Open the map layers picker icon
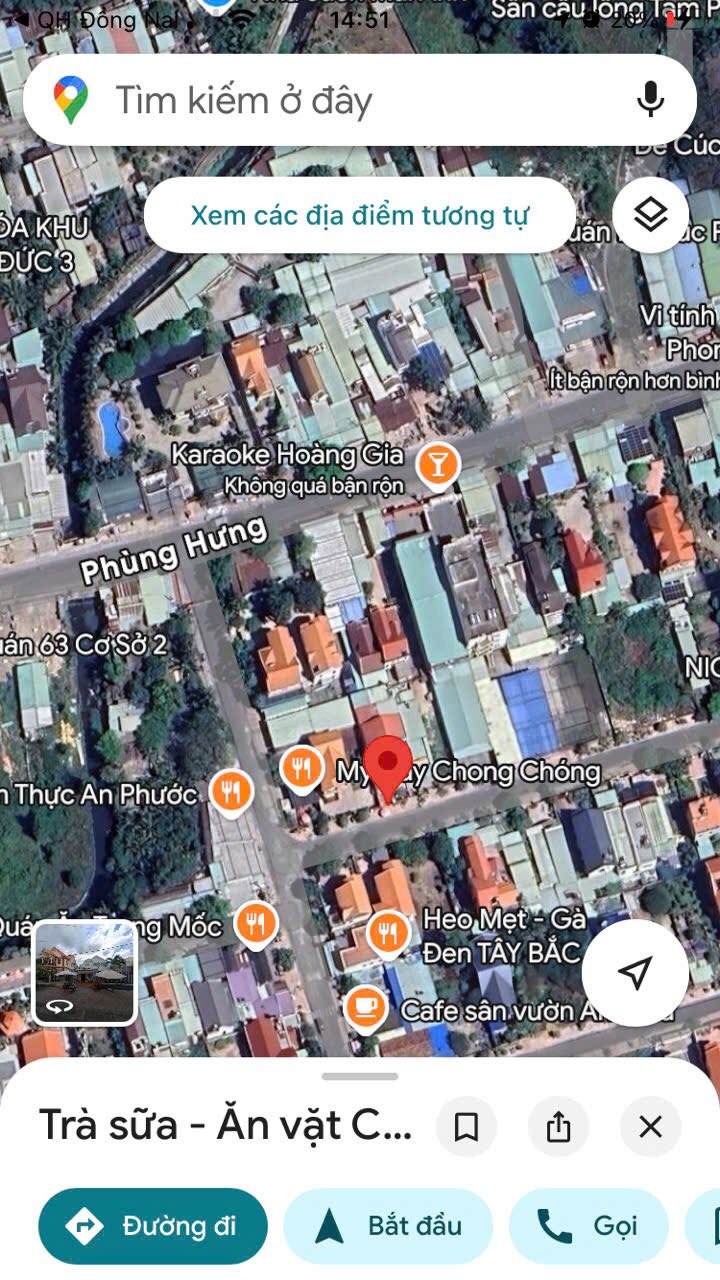The height and width of the screenshot is (1280, 720). (651, 213)
